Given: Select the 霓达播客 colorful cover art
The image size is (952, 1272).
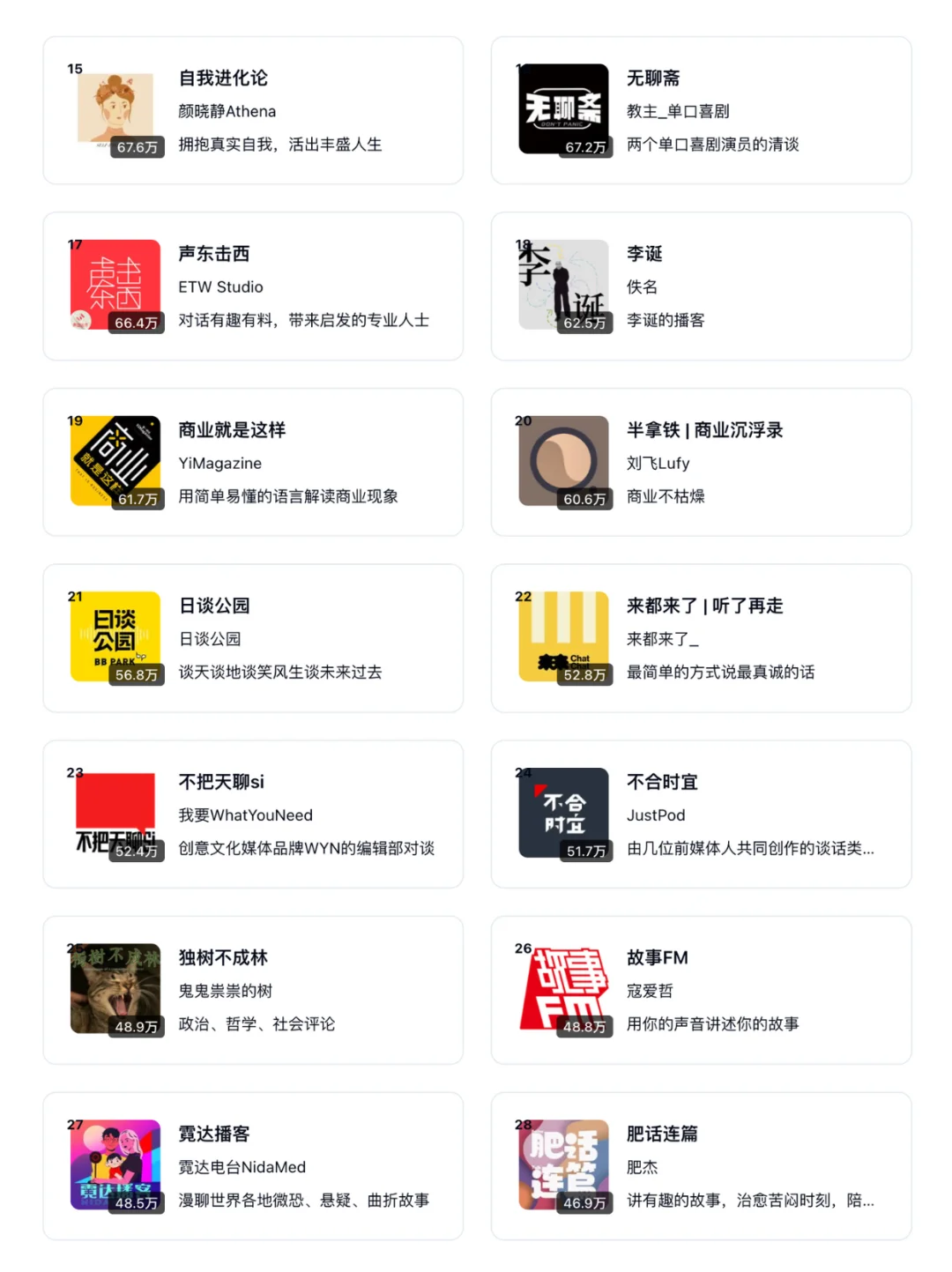Looking at the screenshot, I should click(x=115, y=1165).
